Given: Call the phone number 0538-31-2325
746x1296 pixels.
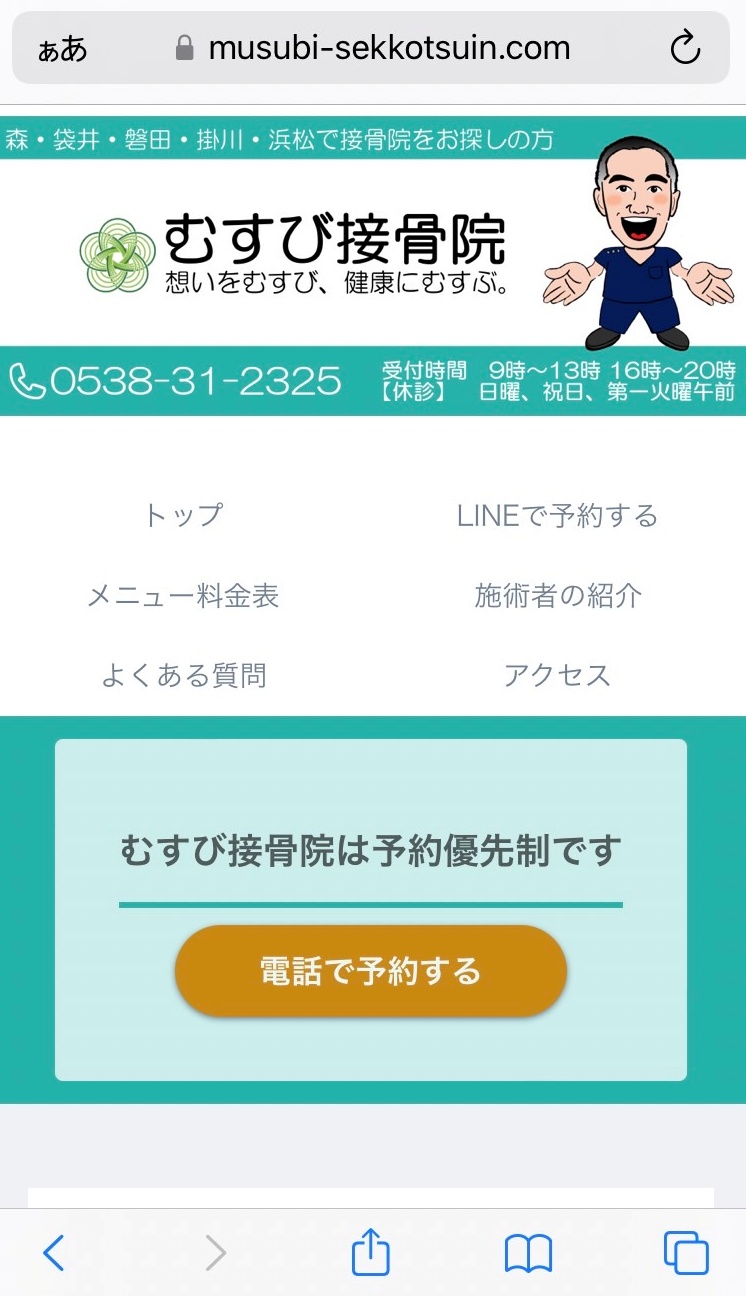Looking at the screenshot, I should [x=176, y=381].
